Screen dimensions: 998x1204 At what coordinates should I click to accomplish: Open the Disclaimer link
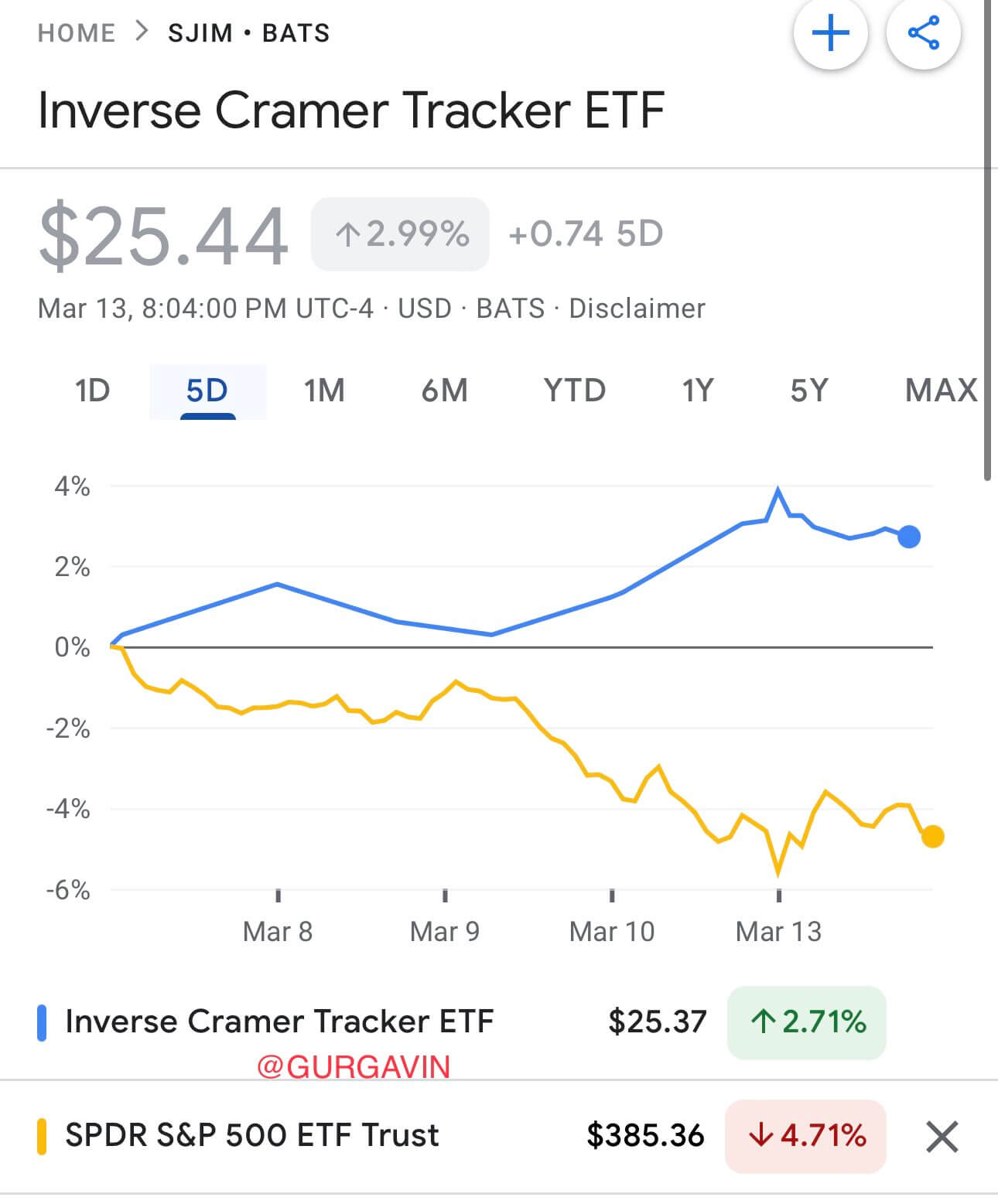click(x=636, y=307)
